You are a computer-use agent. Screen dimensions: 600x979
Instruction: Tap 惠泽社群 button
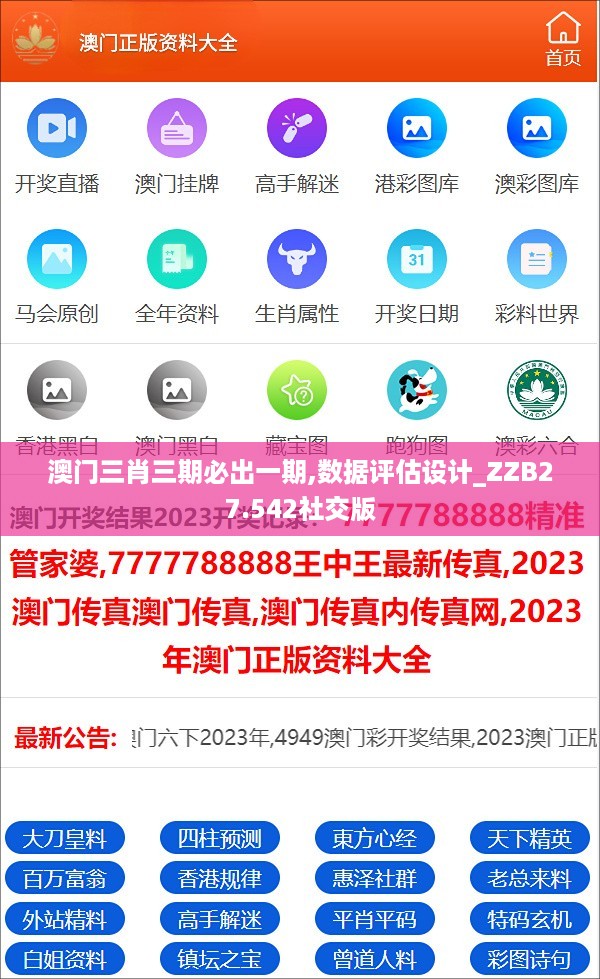(x=375, y=879)
